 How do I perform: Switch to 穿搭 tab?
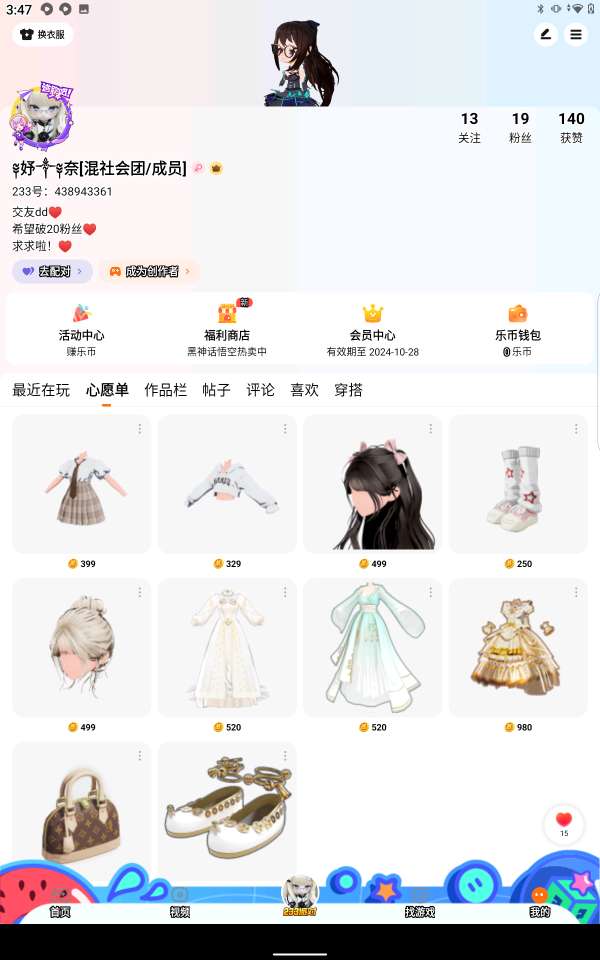(348, 390)
